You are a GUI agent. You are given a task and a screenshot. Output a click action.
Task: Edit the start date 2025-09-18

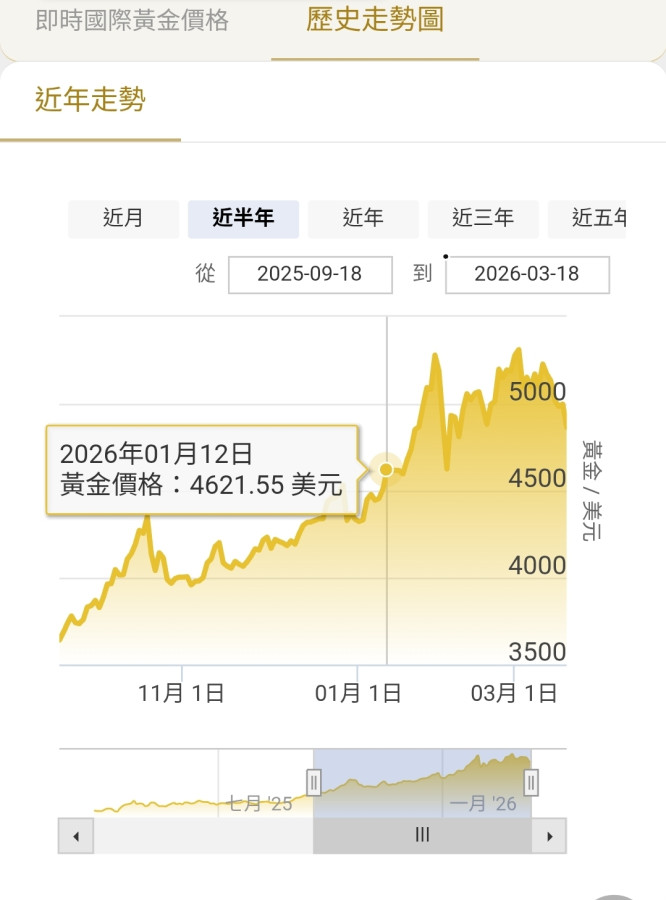[x=310, y=274]
